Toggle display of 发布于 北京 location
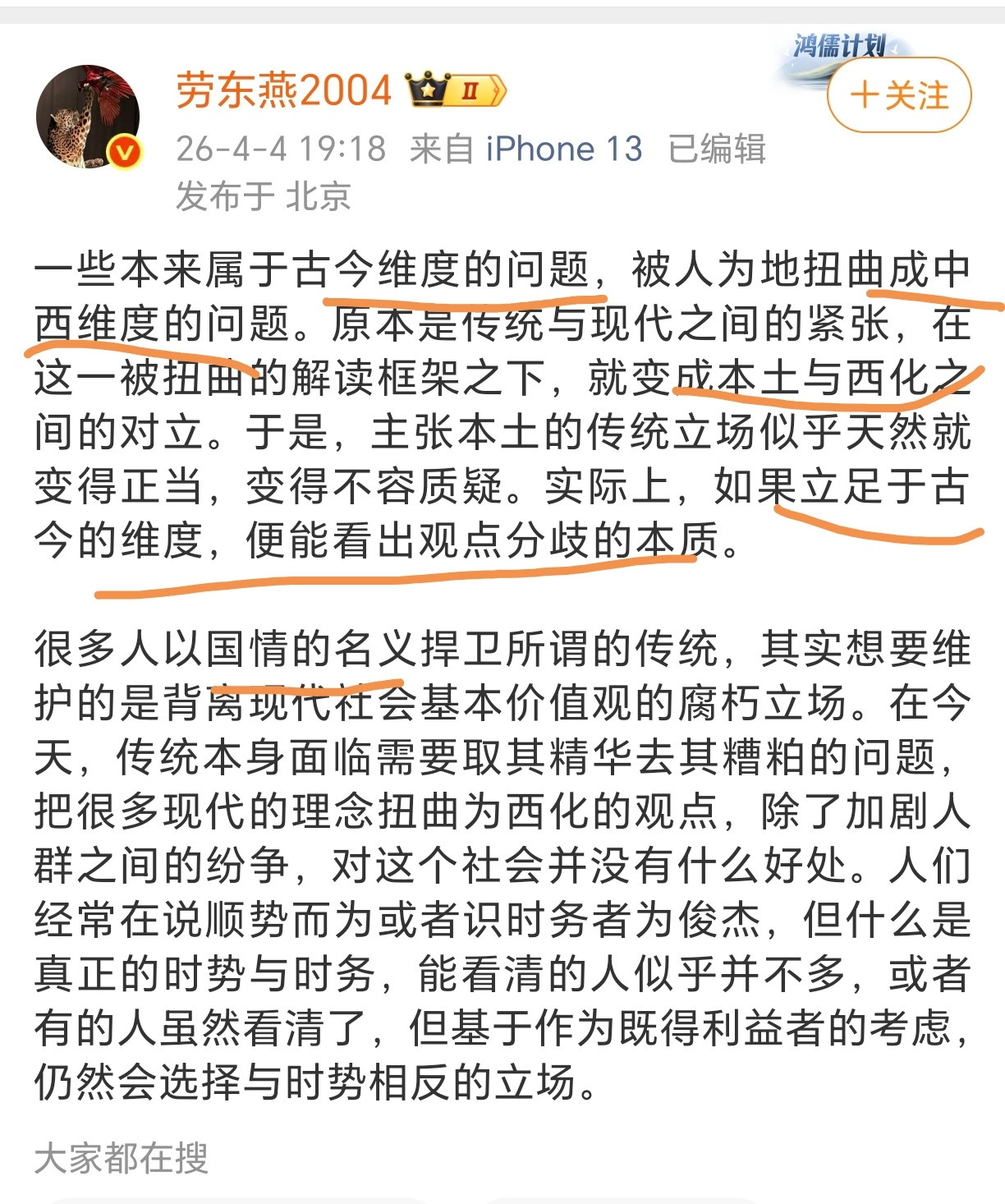The width and height of the screenshot is (1005, 1204). pyautogui.click(x=267, y=191)
